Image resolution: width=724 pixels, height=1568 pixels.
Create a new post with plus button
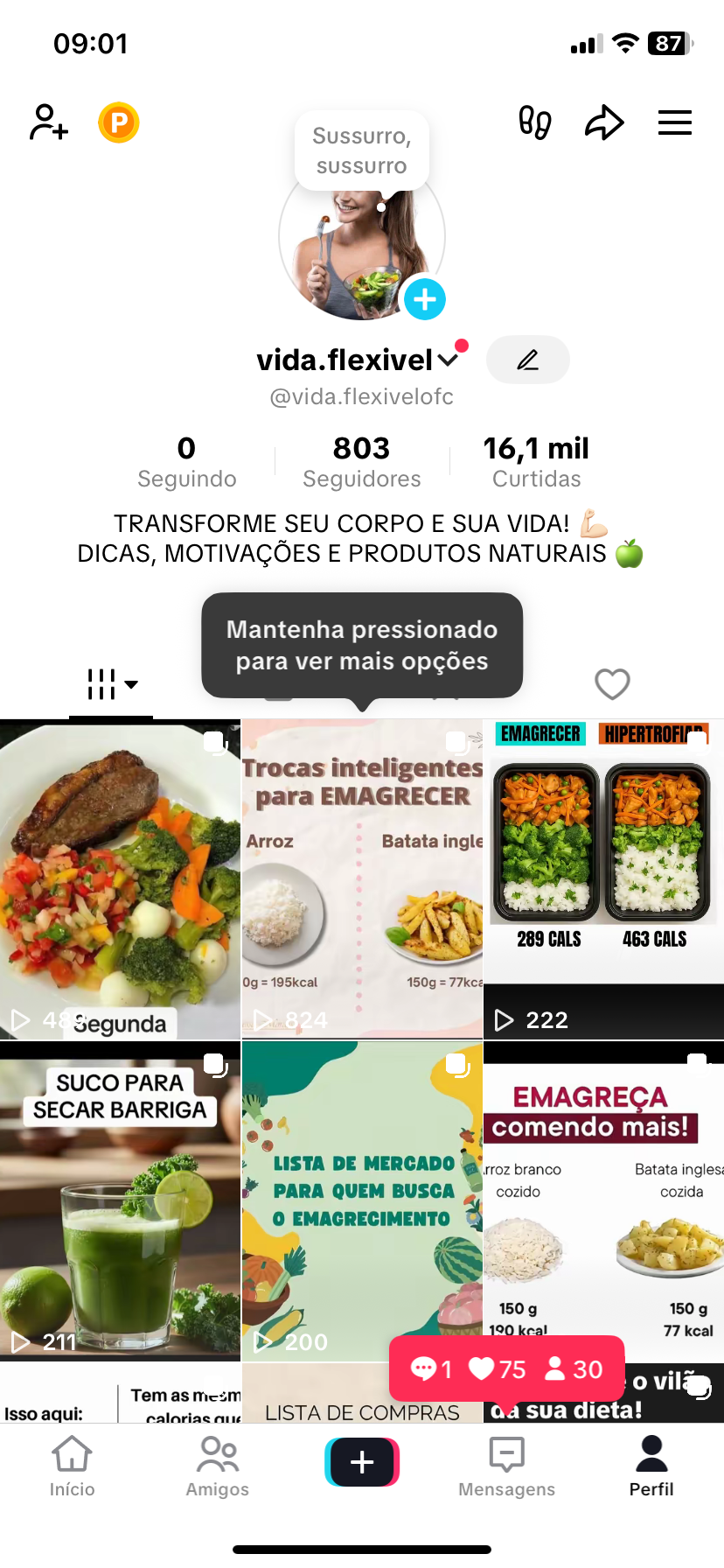coord(362,1462)
